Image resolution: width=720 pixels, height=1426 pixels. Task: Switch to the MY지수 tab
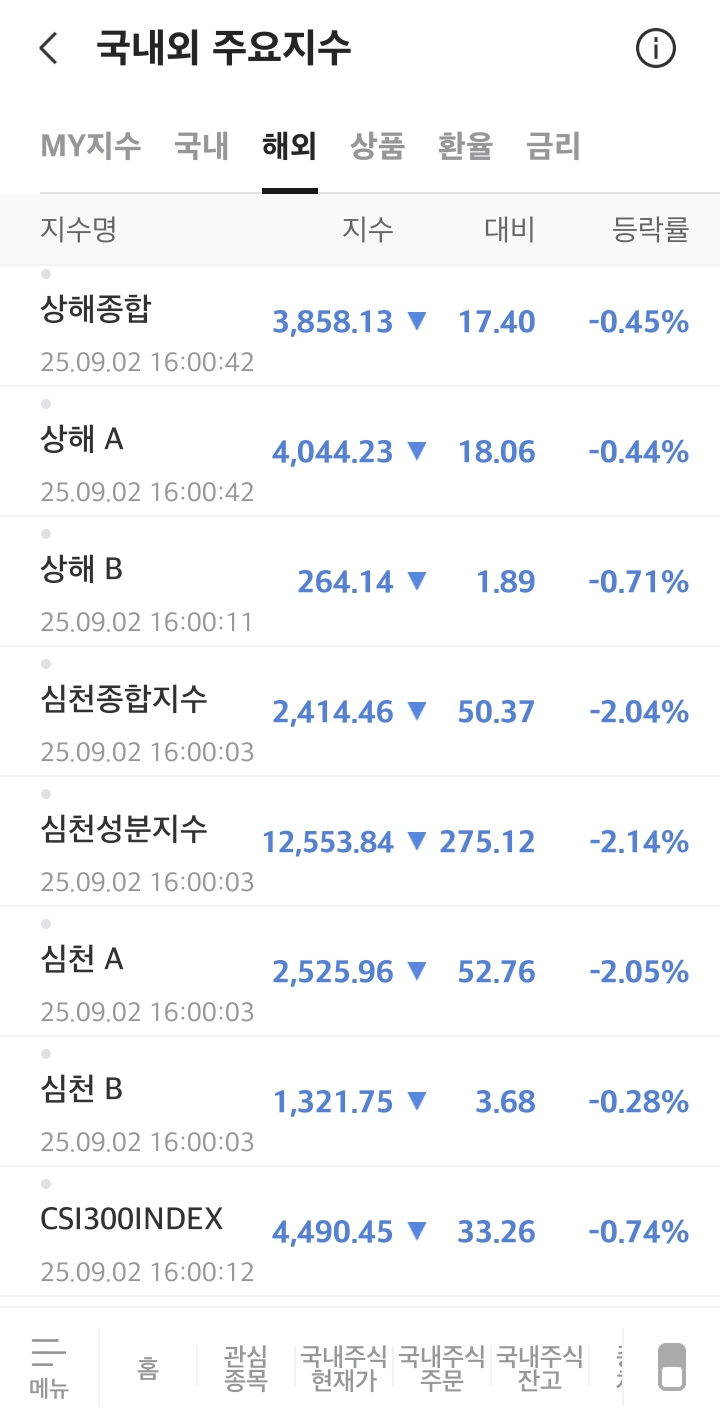pyautogui.click(x=90, y=147)
